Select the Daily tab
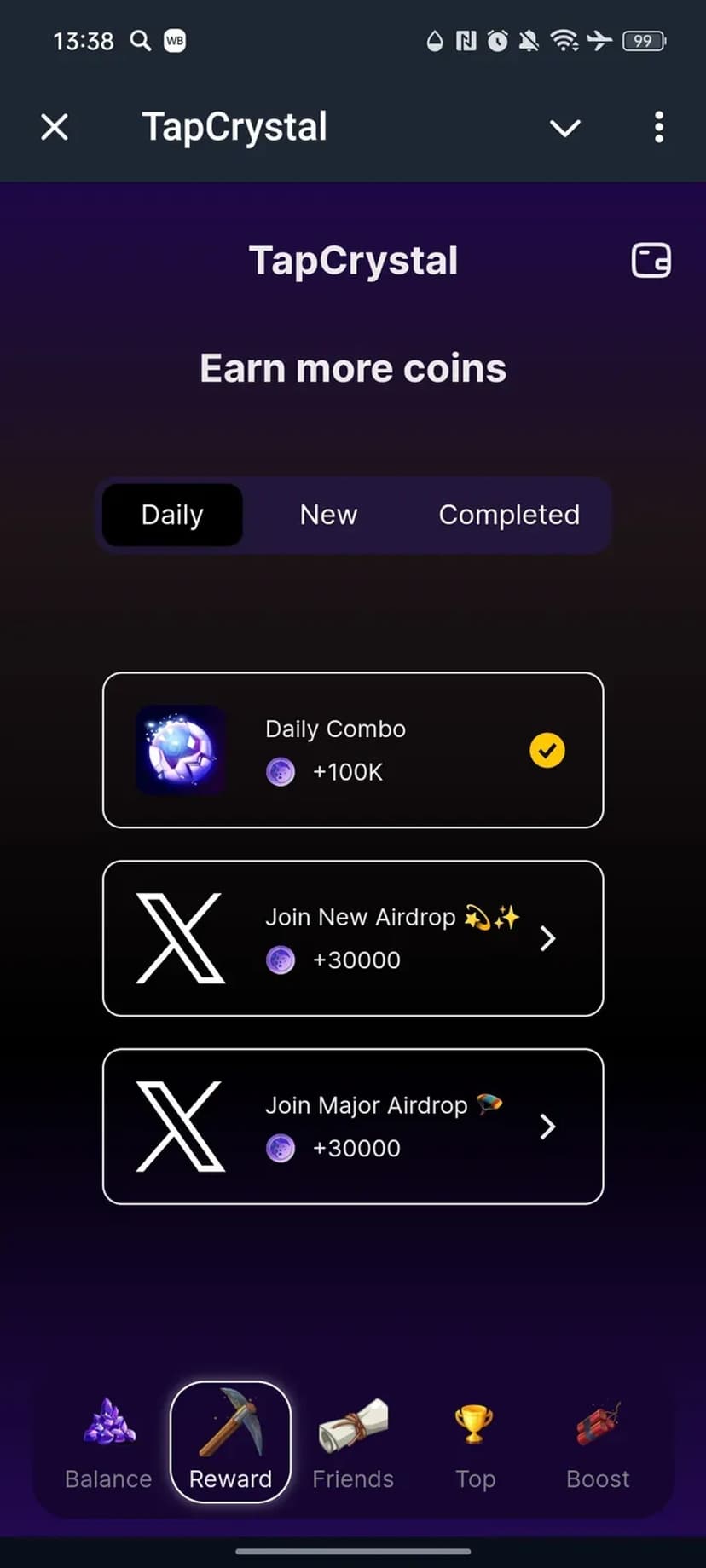706x1568 pixels. tap(172, 515)
